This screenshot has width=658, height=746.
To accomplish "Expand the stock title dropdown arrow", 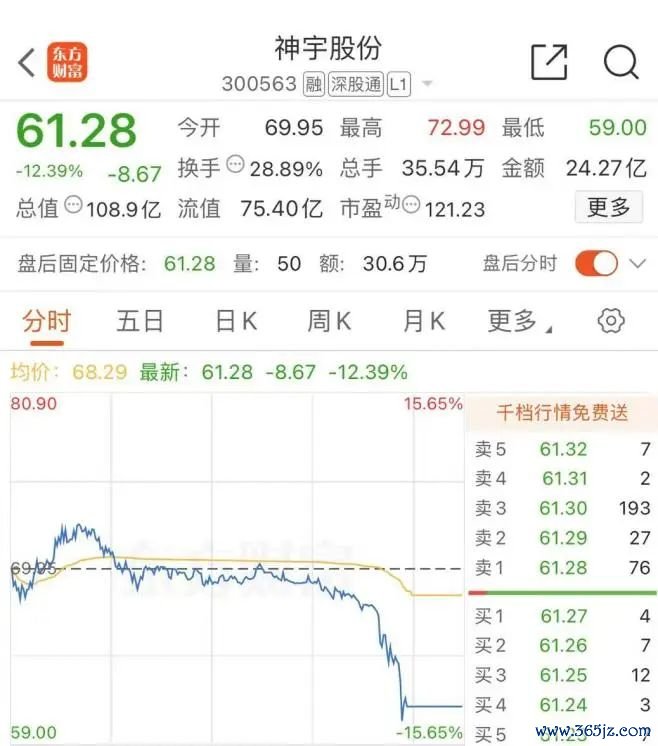I will (x=427, y=84).
